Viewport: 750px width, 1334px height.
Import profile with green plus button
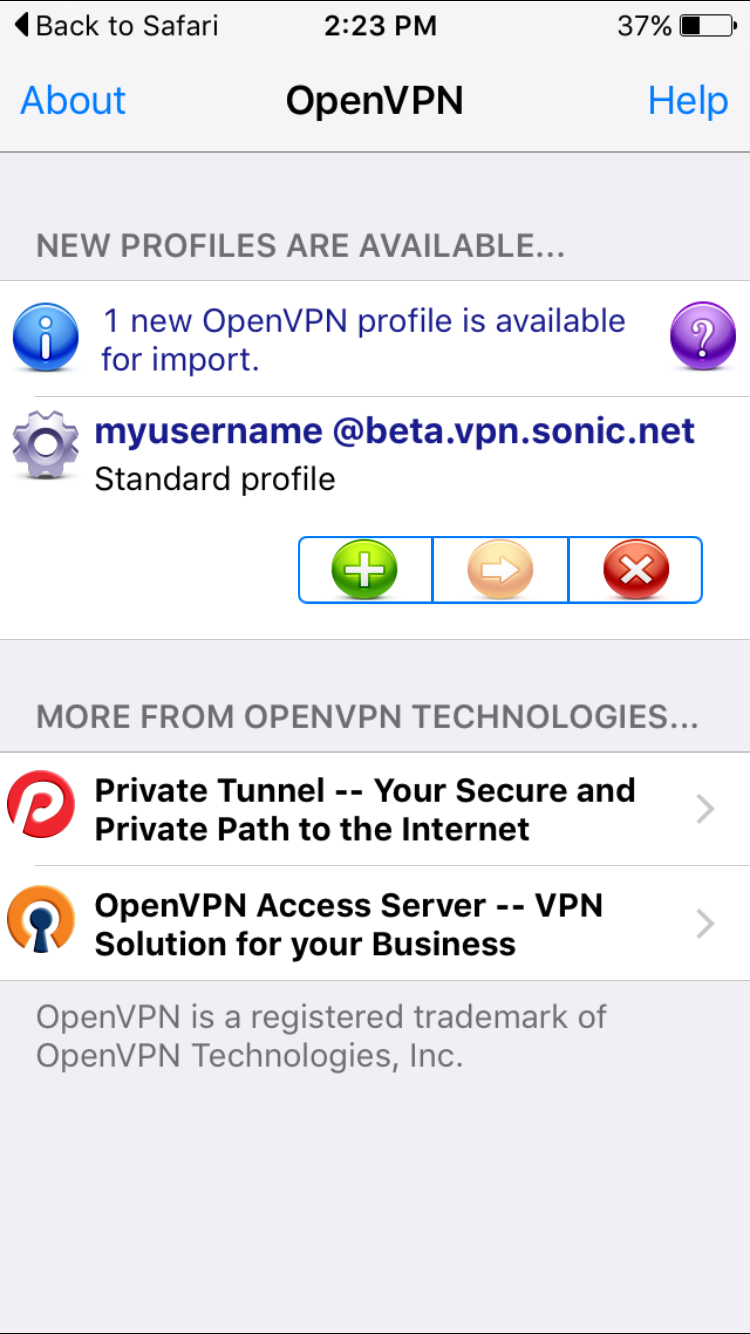click(x=365, y=570)
